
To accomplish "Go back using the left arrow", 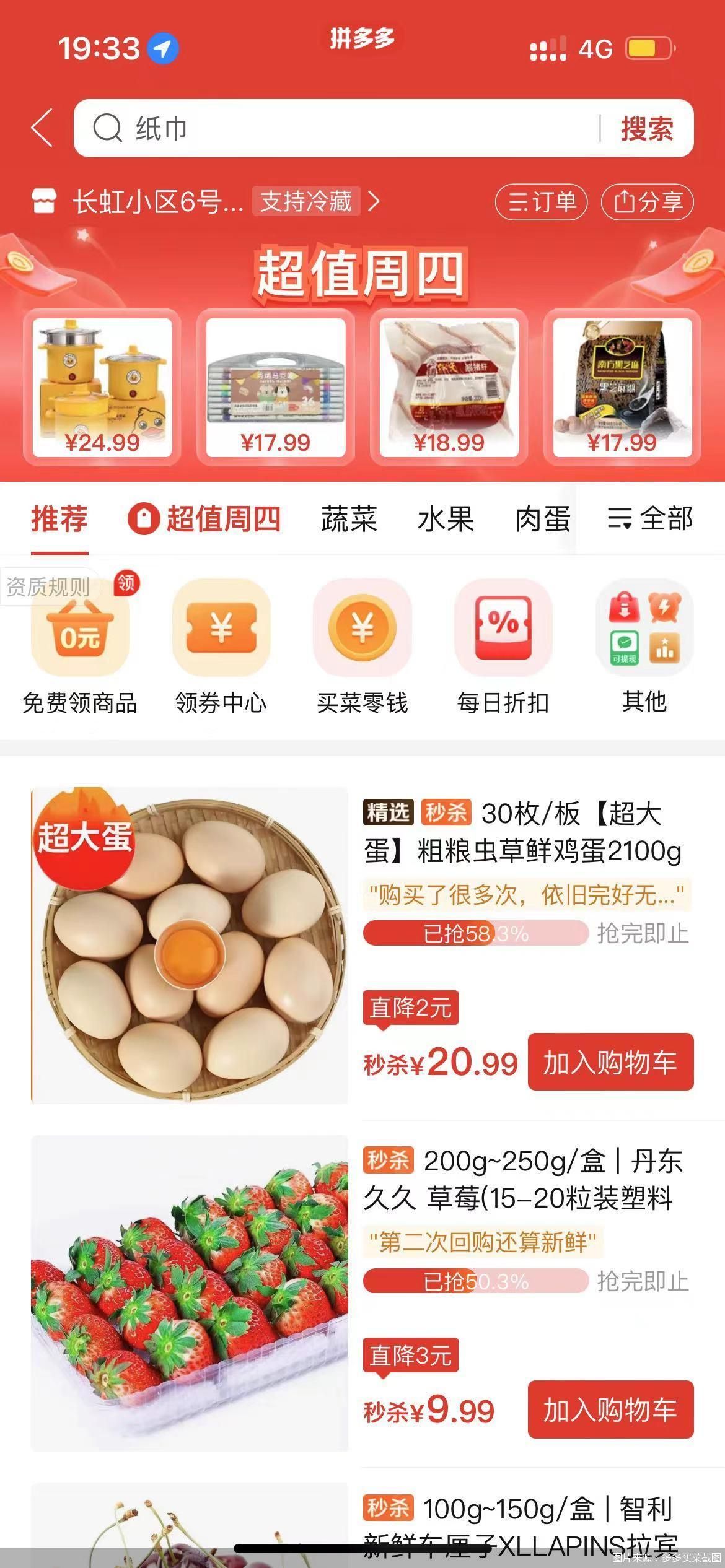I will [x=42, y=128].
